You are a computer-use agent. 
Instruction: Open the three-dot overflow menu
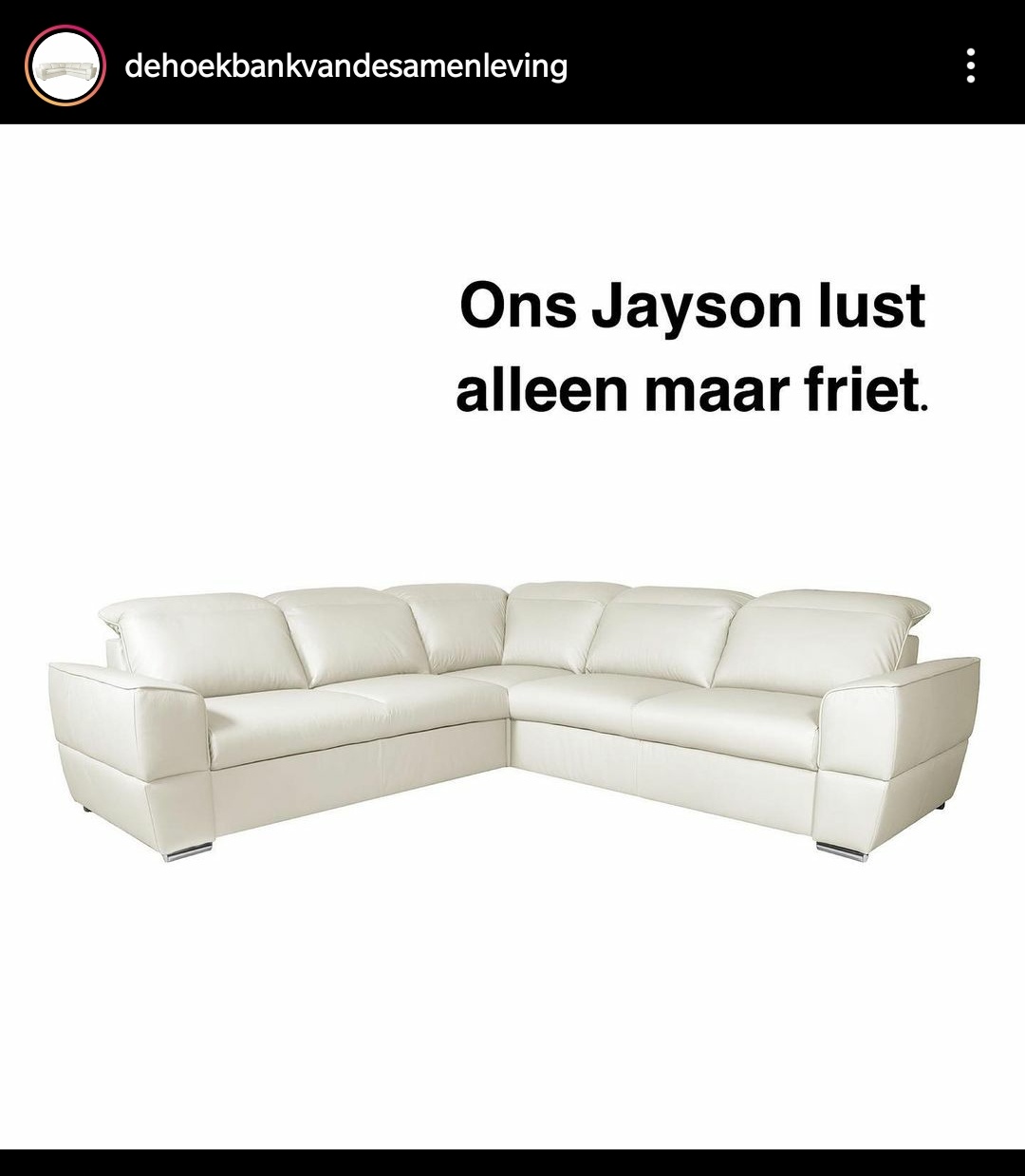tap(970, 65)
